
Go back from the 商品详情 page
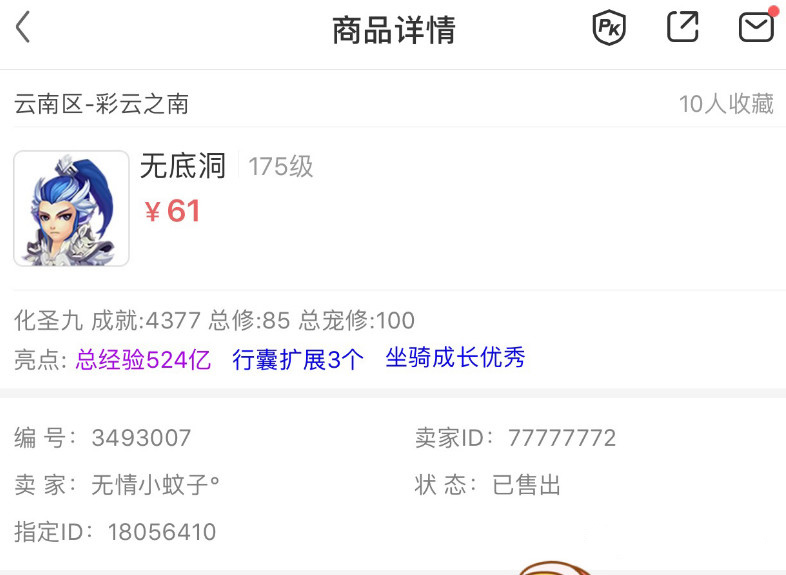(x=23, y=28)
